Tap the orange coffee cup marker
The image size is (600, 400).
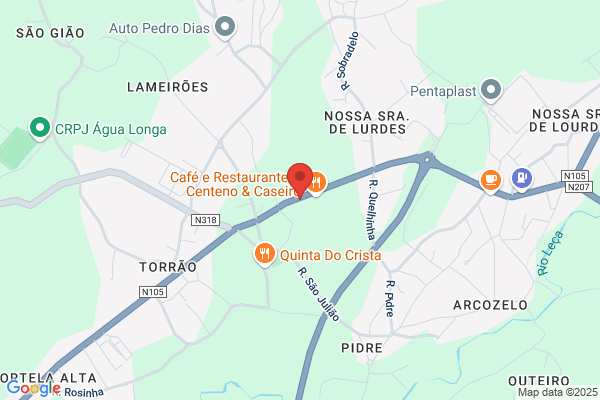pos(491,181)
